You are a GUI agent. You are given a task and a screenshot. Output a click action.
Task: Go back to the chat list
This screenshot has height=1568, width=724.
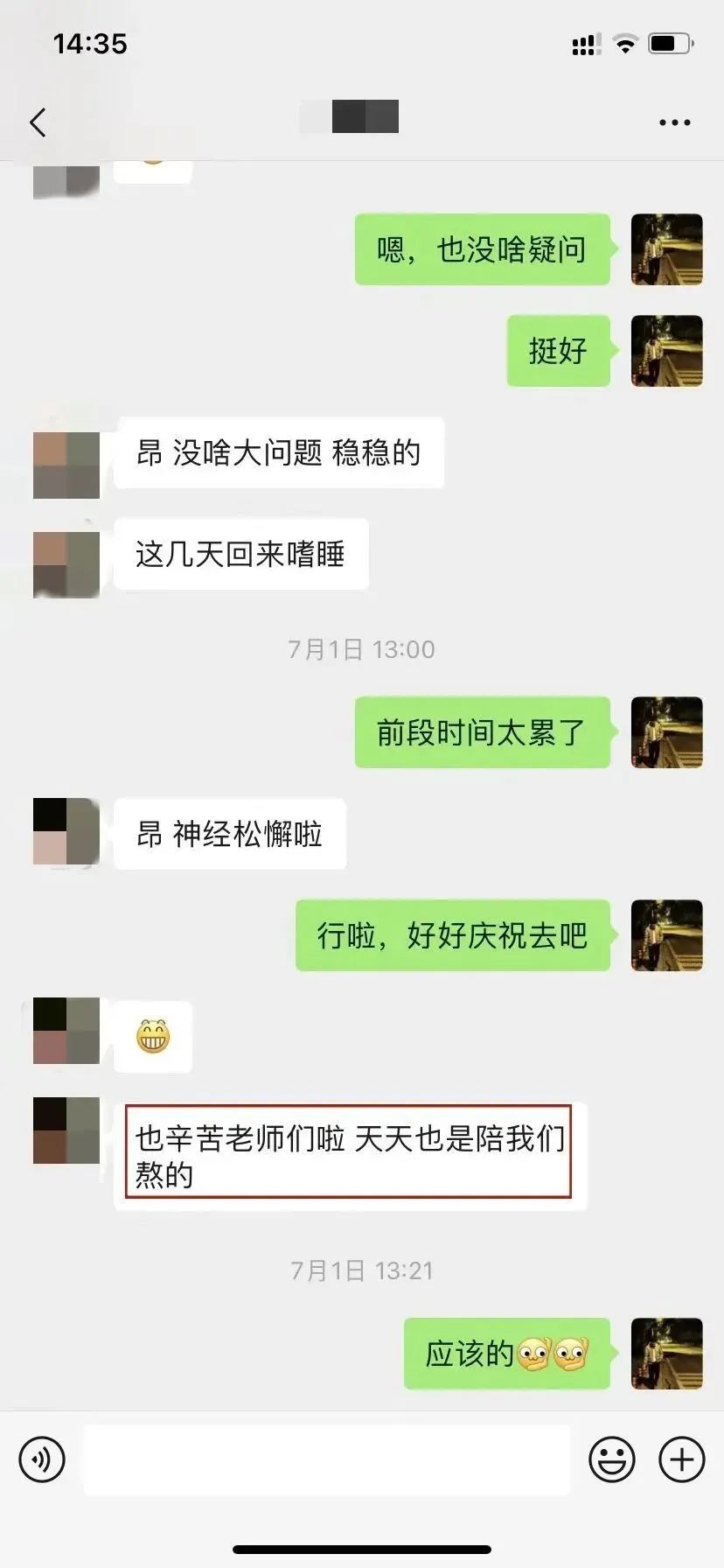pos(38,122)
